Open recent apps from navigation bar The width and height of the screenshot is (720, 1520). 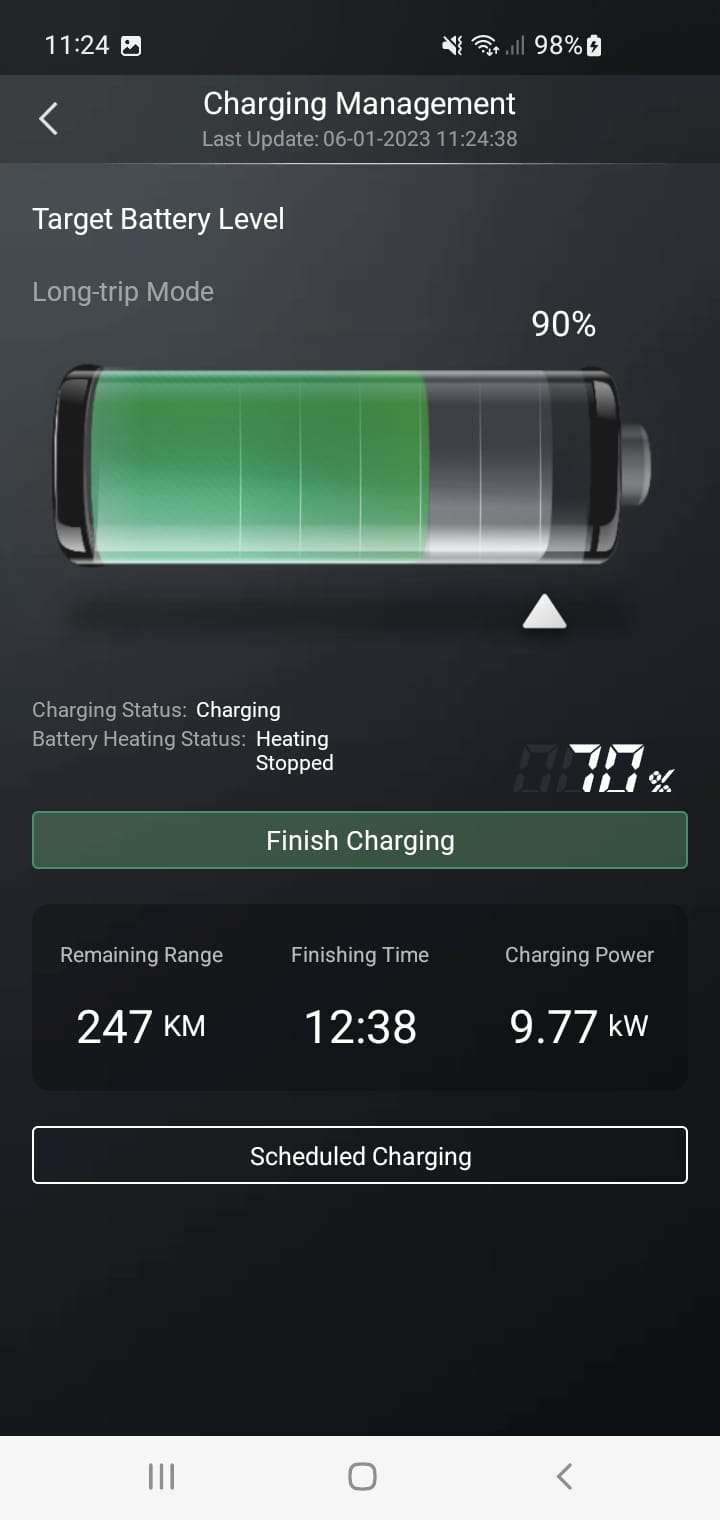click(x=161, y=1477)
